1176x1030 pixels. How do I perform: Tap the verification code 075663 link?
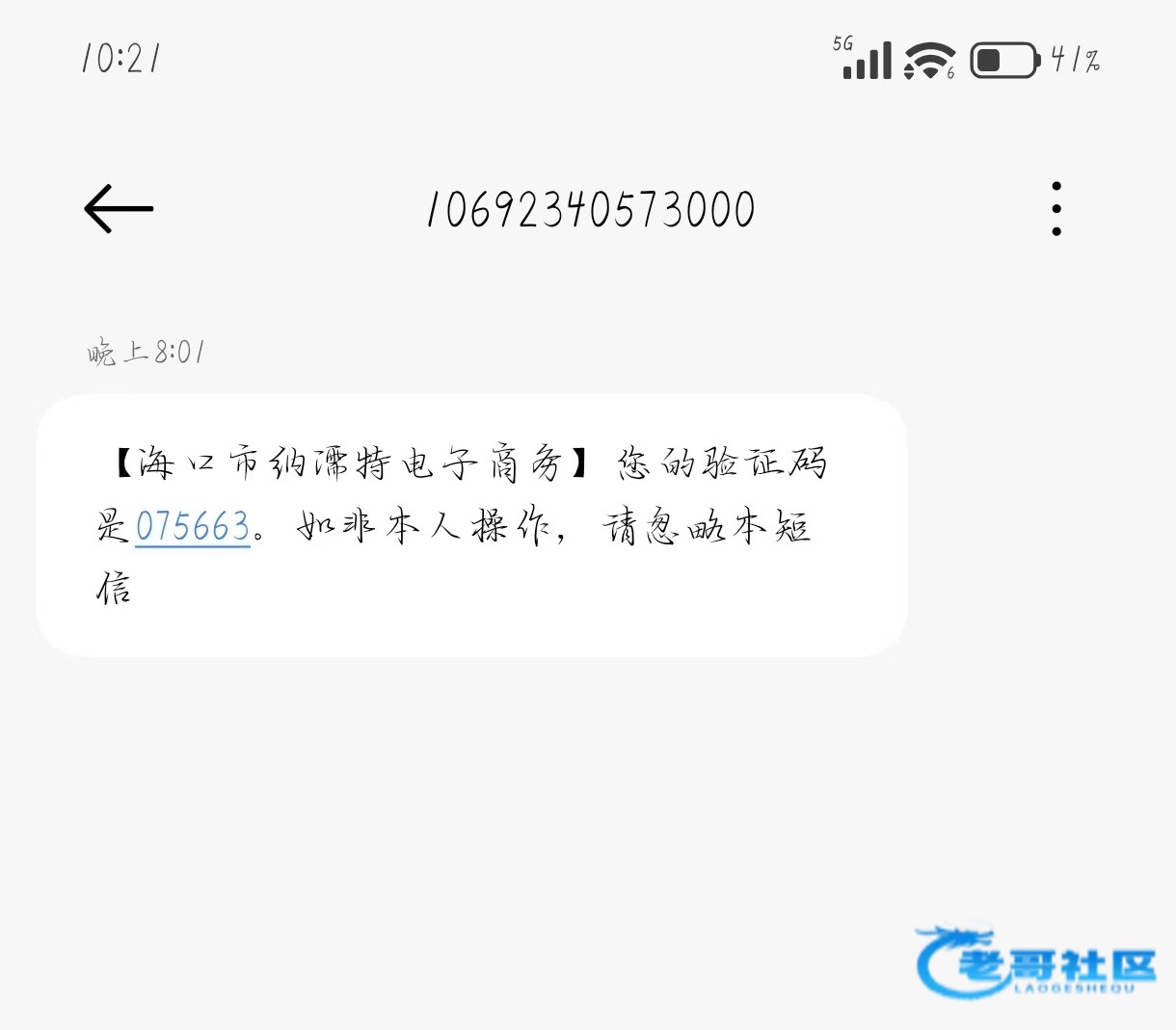pyautogui.click(x=193, y=527)
